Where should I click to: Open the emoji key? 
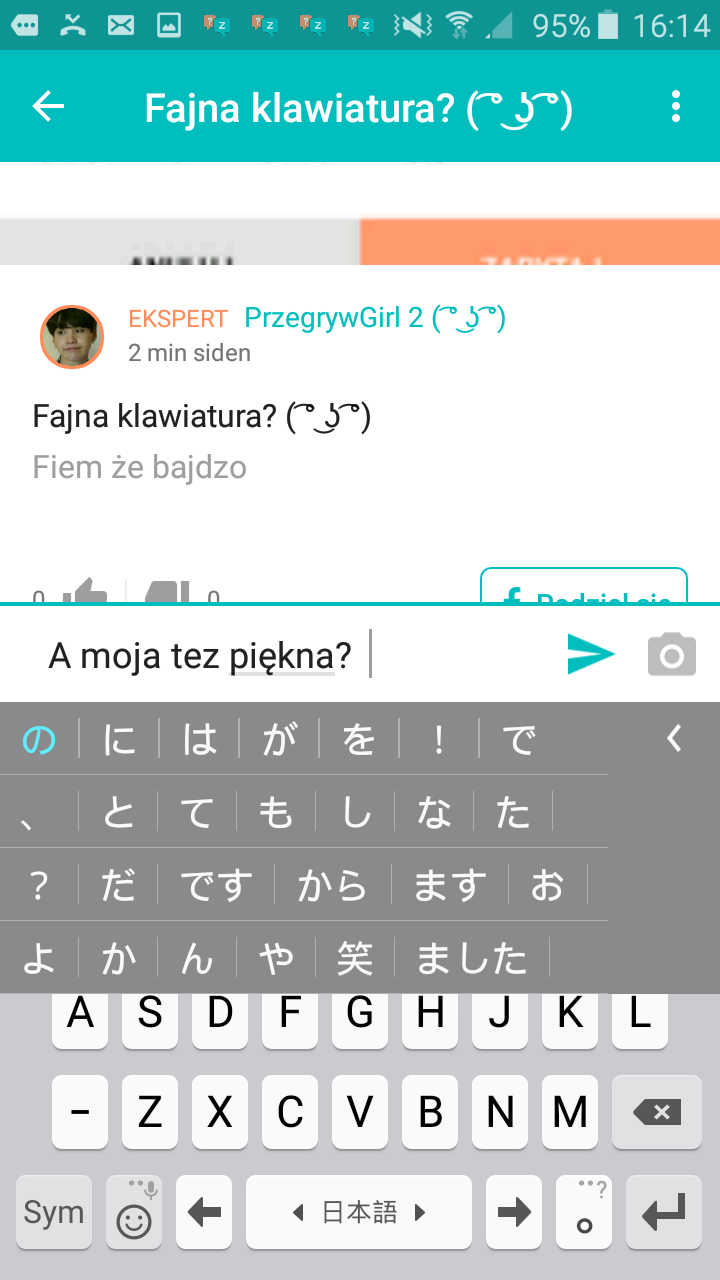click(134, 1212)
